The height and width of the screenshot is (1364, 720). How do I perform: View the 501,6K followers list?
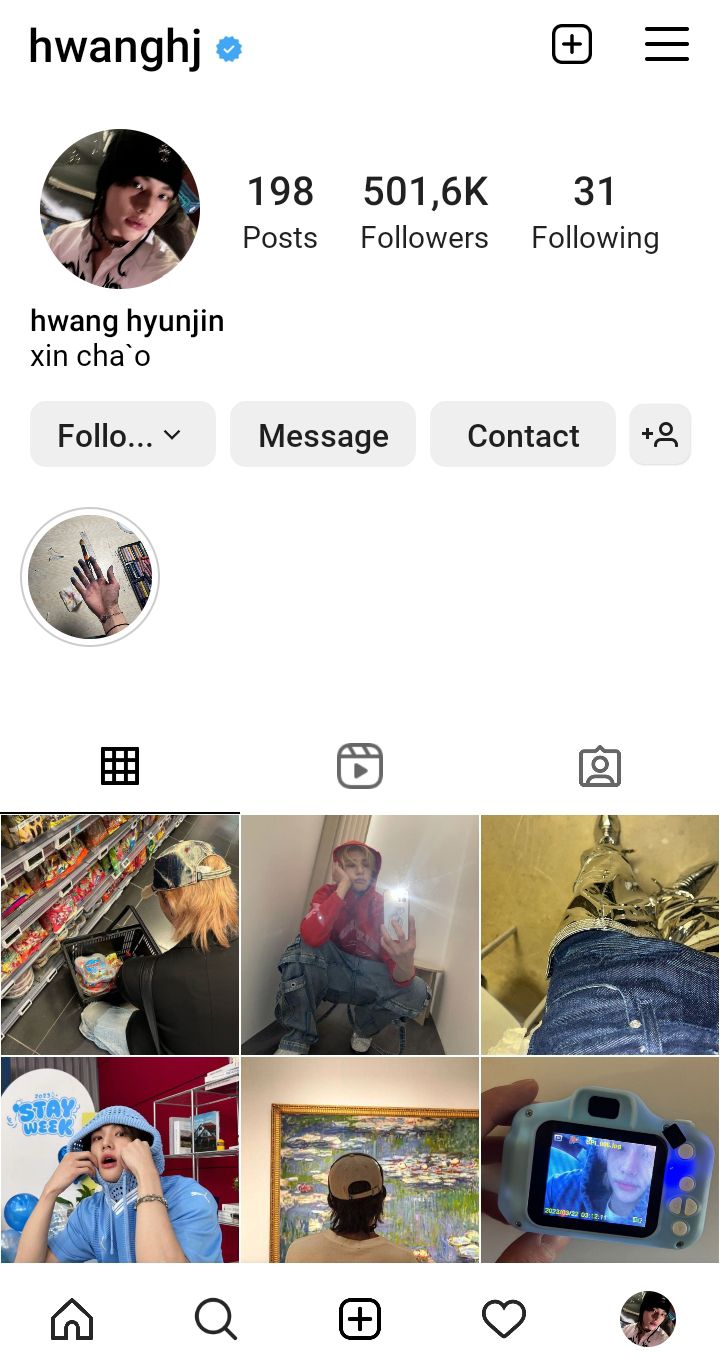click(425, 211)
